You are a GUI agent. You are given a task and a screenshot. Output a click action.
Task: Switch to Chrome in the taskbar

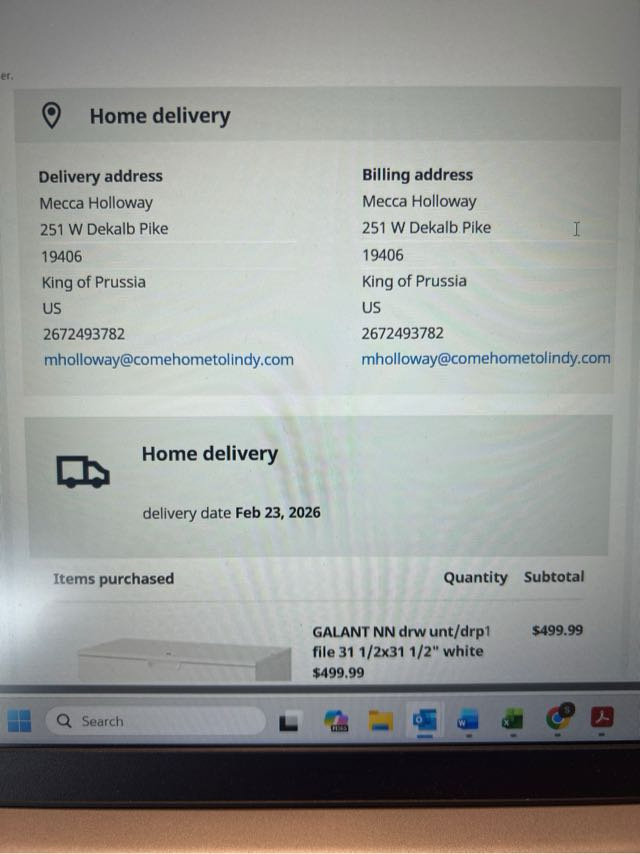click(558, 718)
